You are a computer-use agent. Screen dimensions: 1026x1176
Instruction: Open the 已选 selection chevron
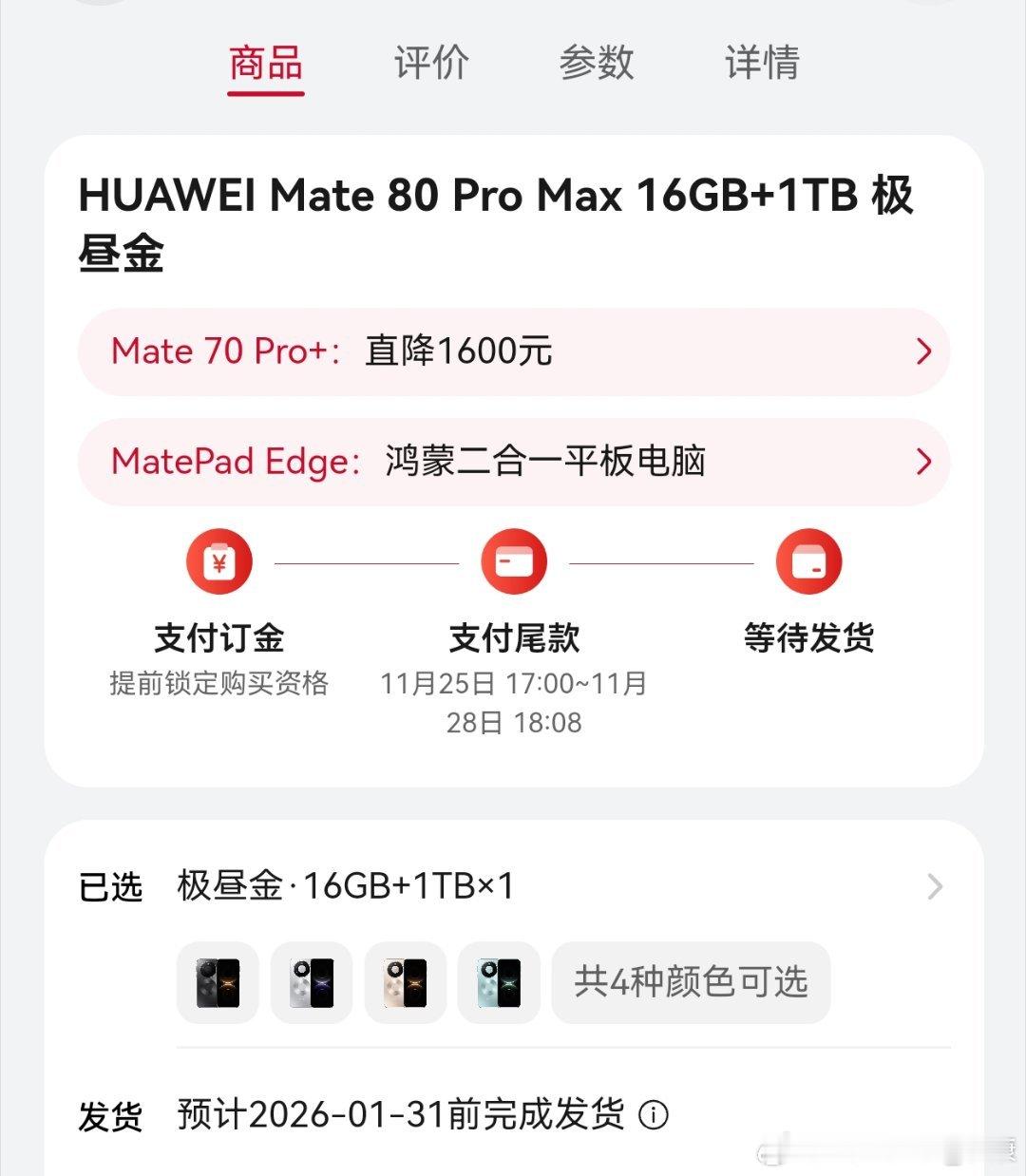click(936, 886)
